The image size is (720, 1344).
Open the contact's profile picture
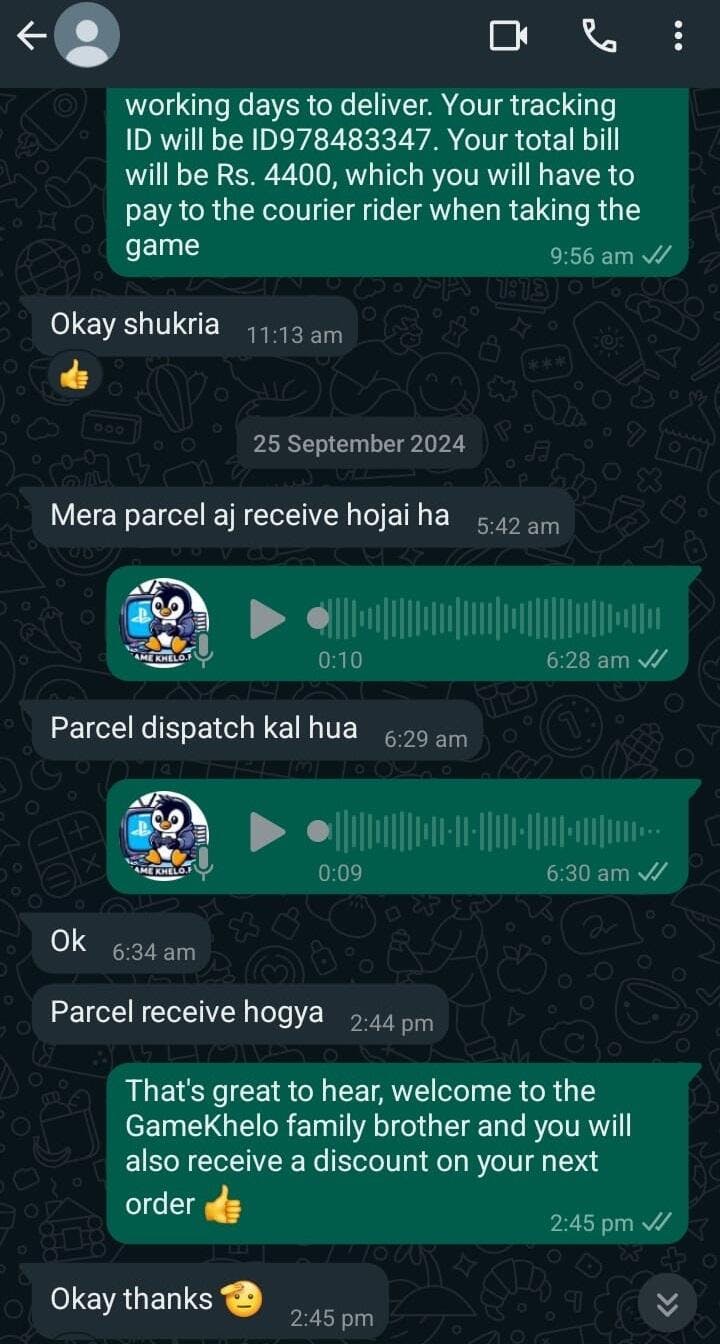coord(86,37)
